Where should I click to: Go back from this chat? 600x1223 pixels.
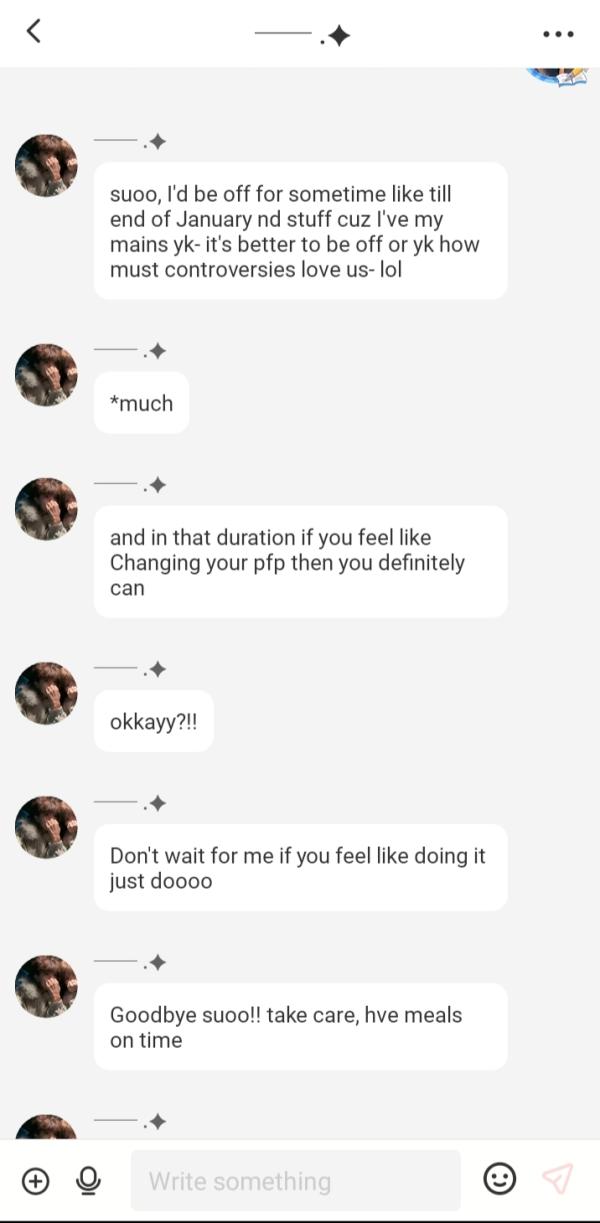point(34,32)
